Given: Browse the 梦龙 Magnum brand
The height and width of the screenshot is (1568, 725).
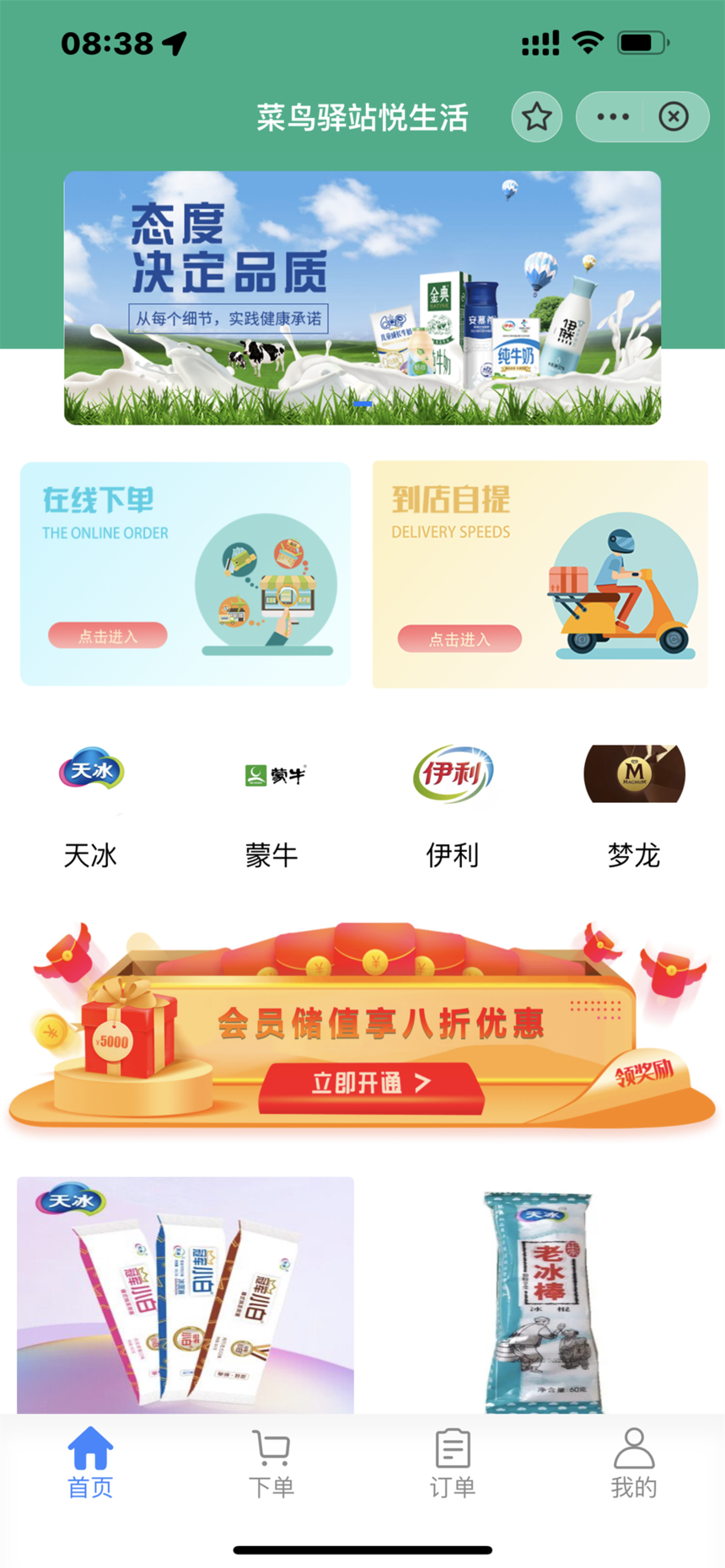Looking at the screenshot, I should tap(634, 800).
